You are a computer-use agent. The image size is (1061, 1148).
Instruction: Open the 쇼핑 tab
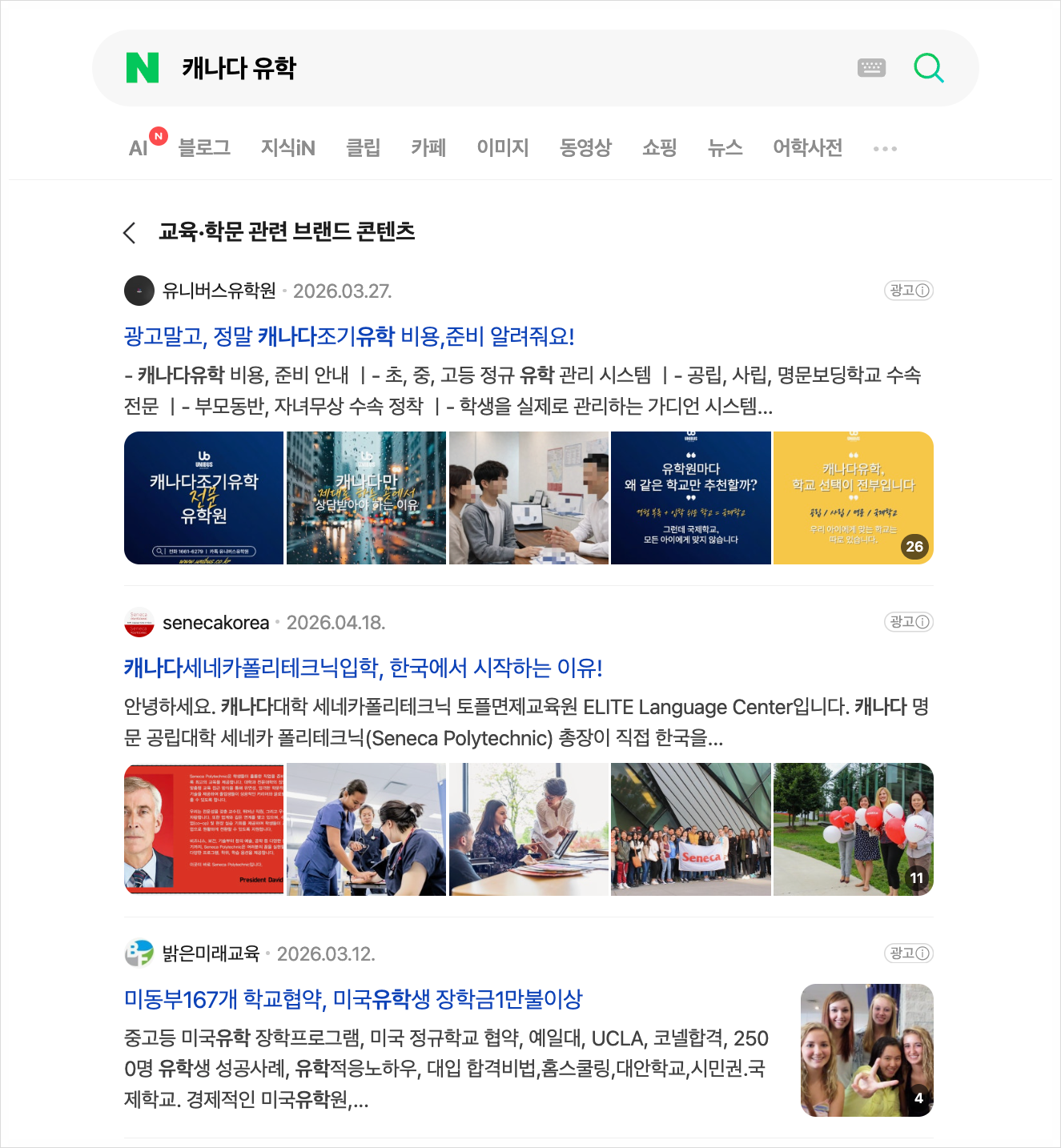coord(660,148)
